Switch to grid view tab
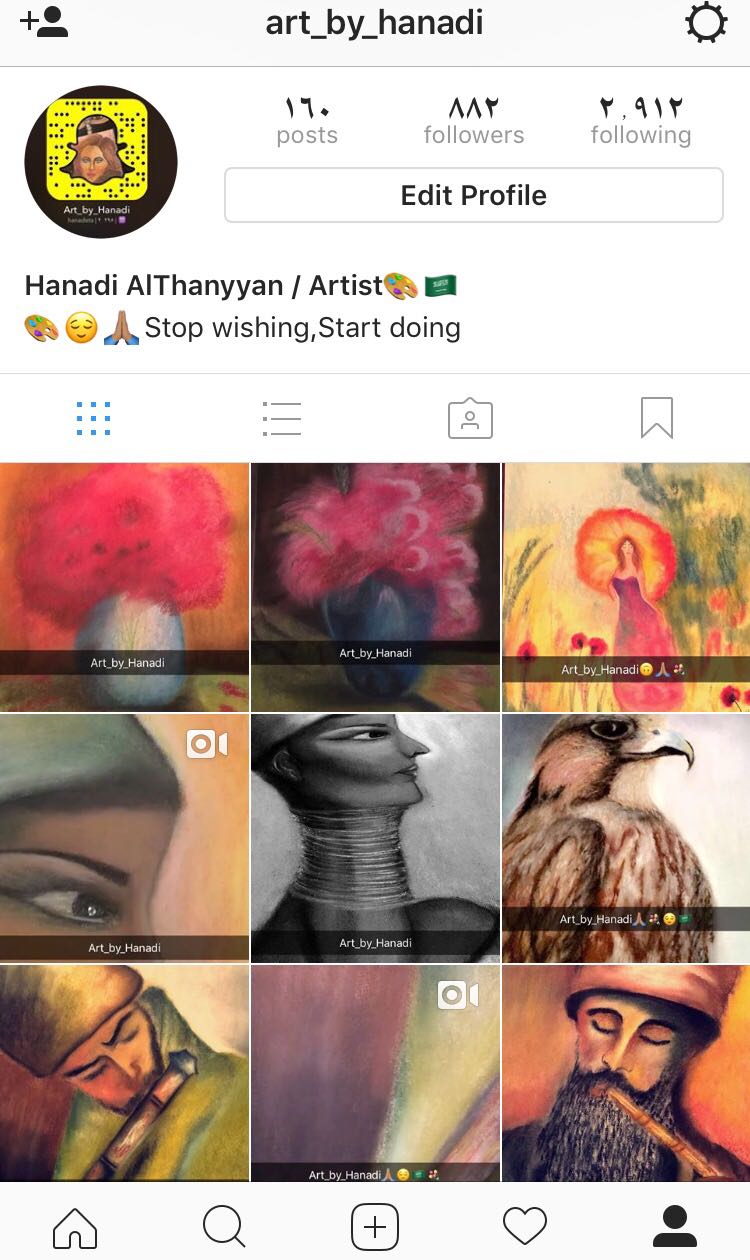 (x=93, y=419)
